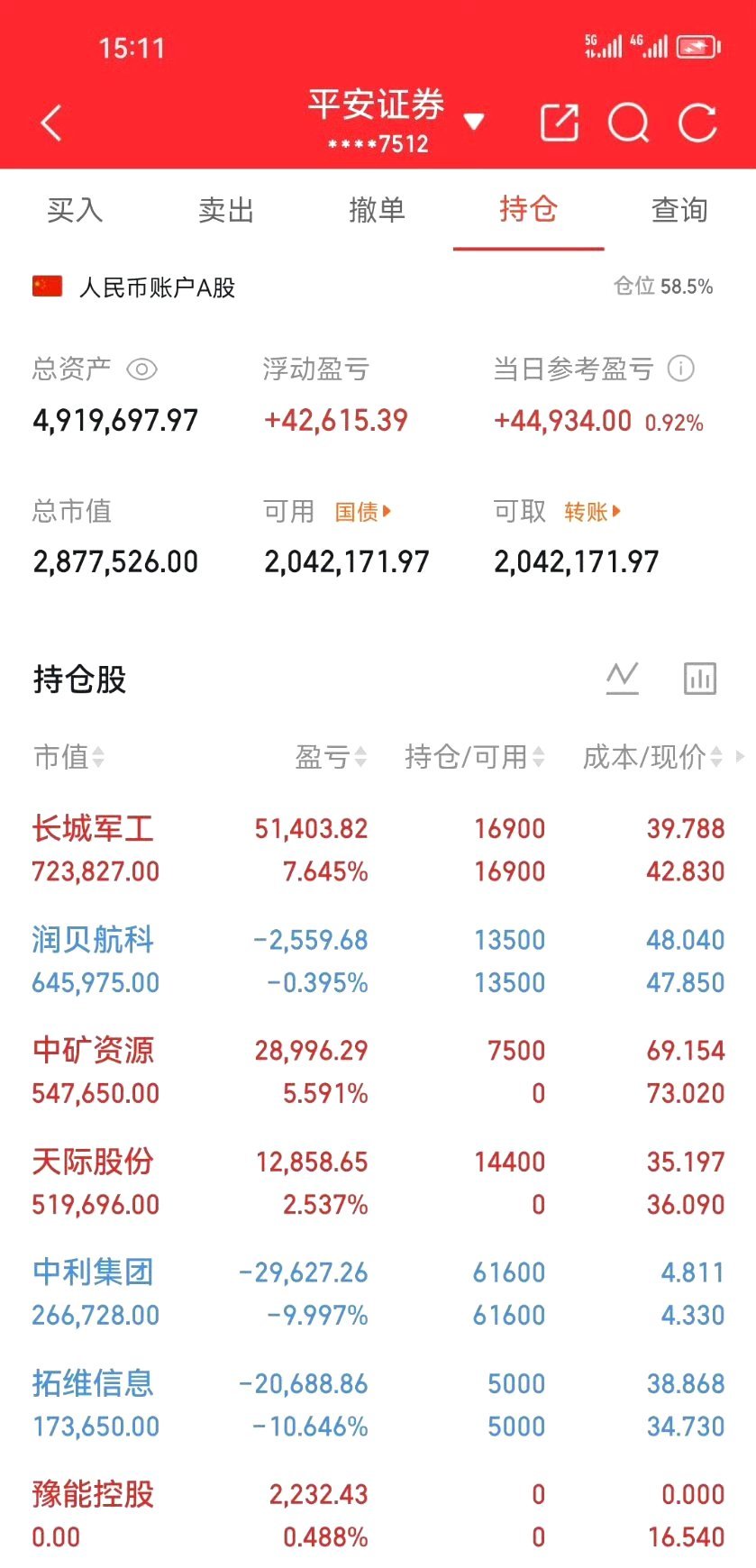Tap the search icon in the top bar
Viewport: 756px width, 1568px height.
point(629,122)
